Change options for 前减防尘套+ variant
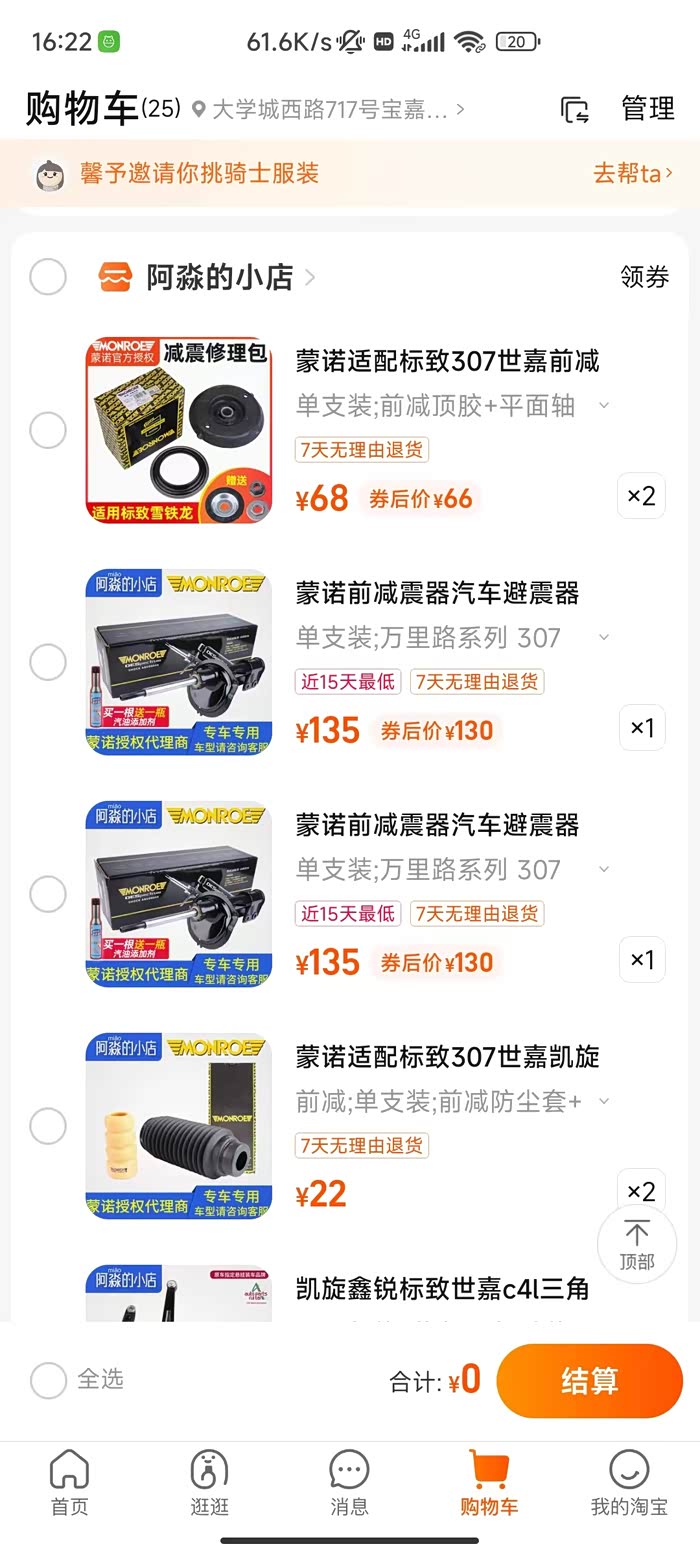This screenshot has width=700, height=1555. click(x=450, y=1101)
